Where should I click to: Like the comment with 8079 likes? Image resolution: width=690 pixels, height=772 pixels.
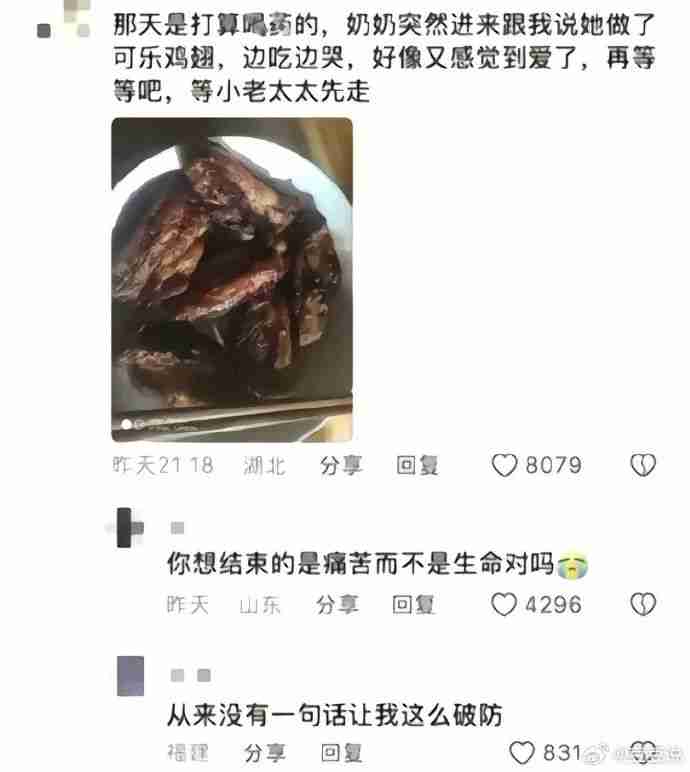coord(506,465)
